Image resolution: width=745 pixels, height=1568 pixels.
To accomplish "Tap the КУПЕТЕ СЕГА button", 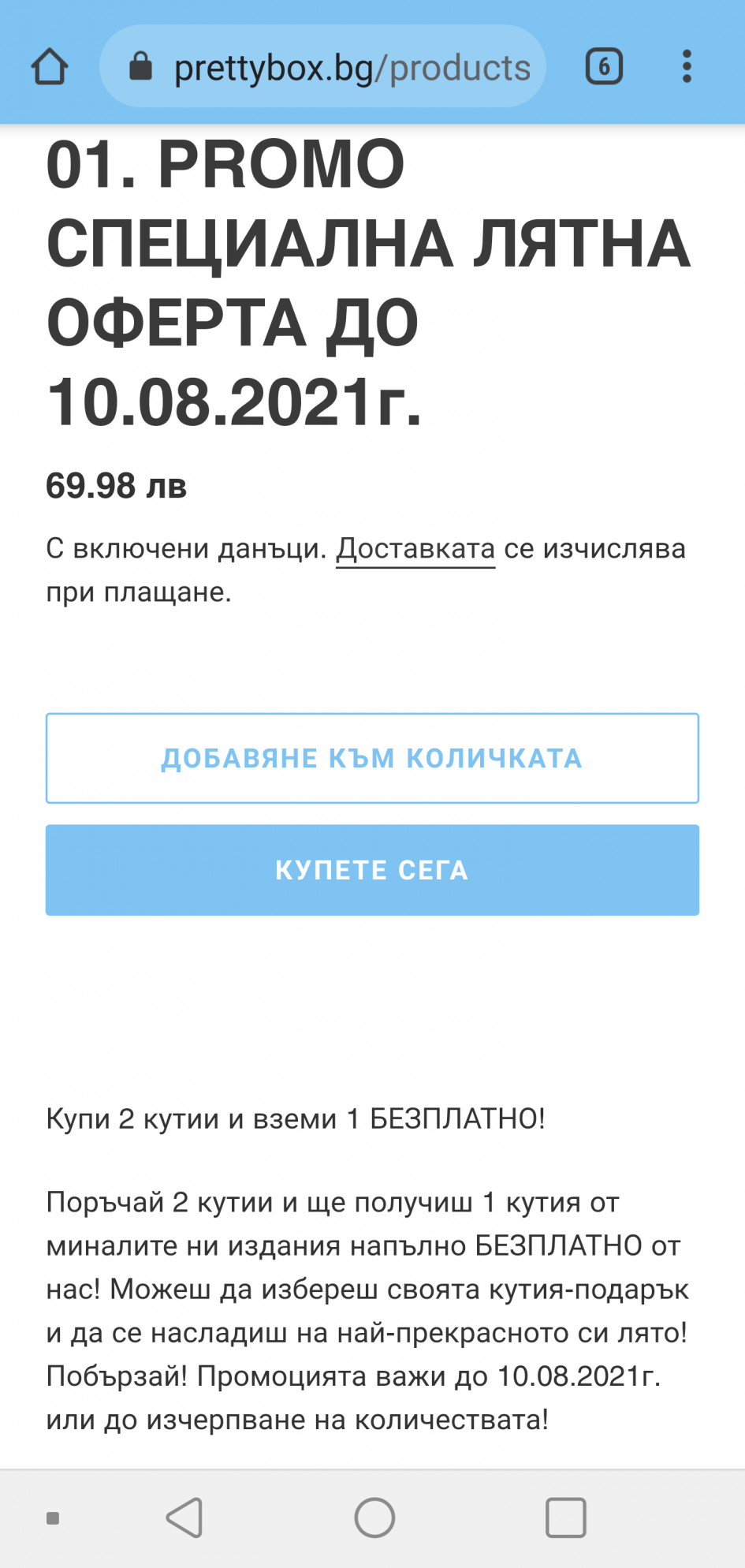I will 372,870.
